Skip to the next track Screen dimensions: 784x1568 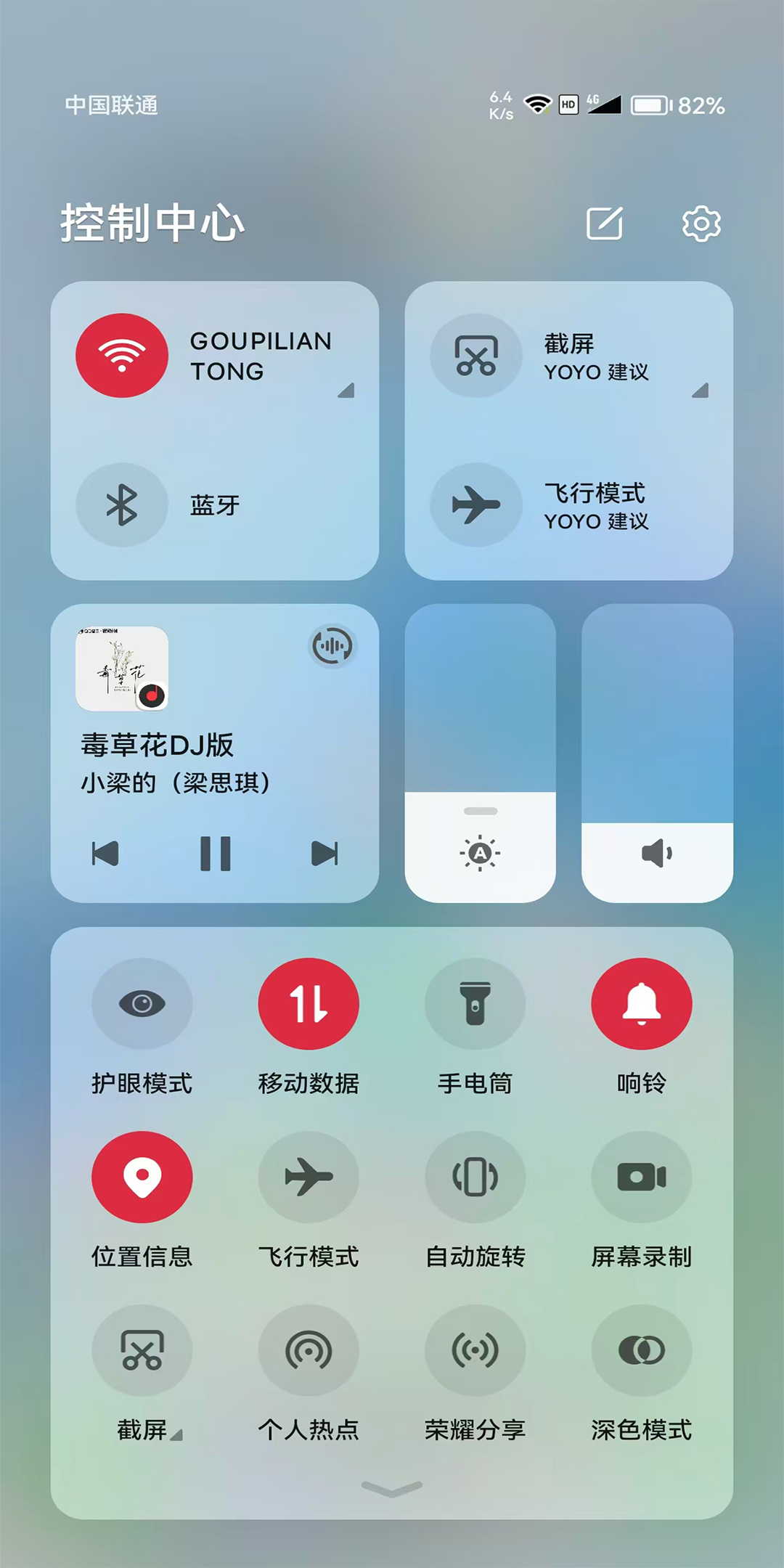[x=324, y=853]
